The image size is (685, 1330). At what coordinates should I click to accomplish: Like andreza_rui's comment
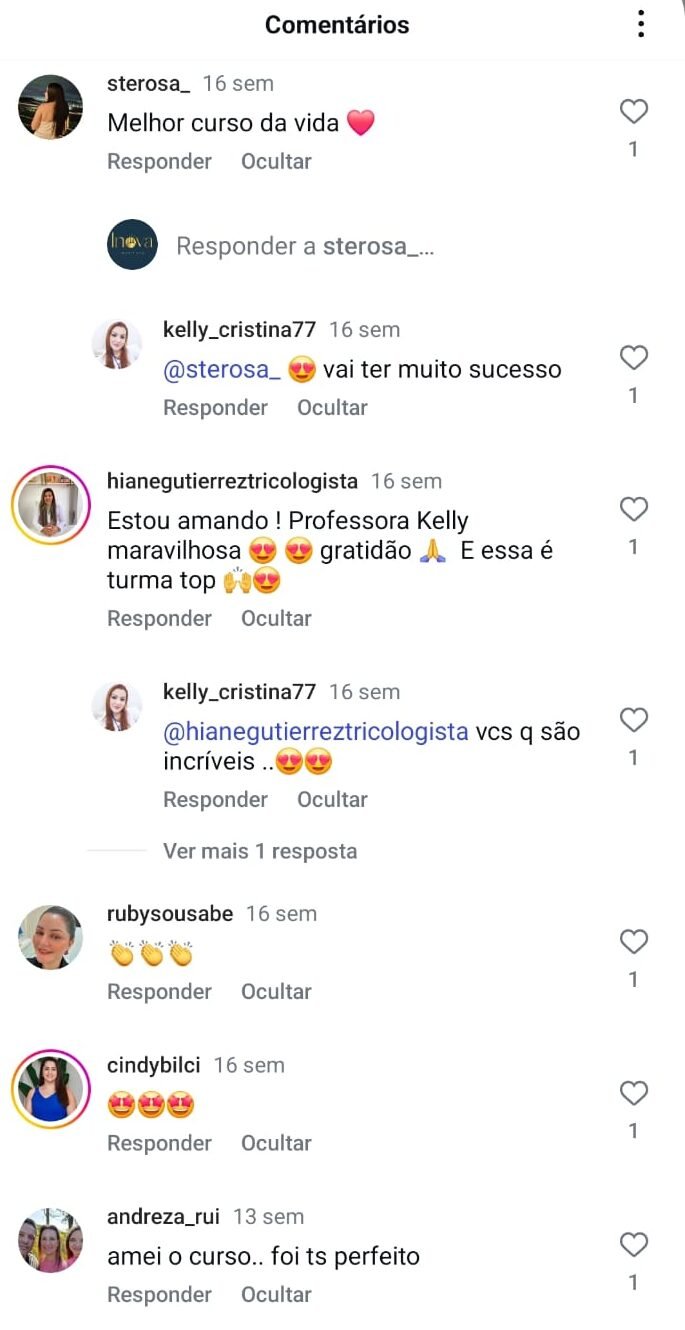633,1245
